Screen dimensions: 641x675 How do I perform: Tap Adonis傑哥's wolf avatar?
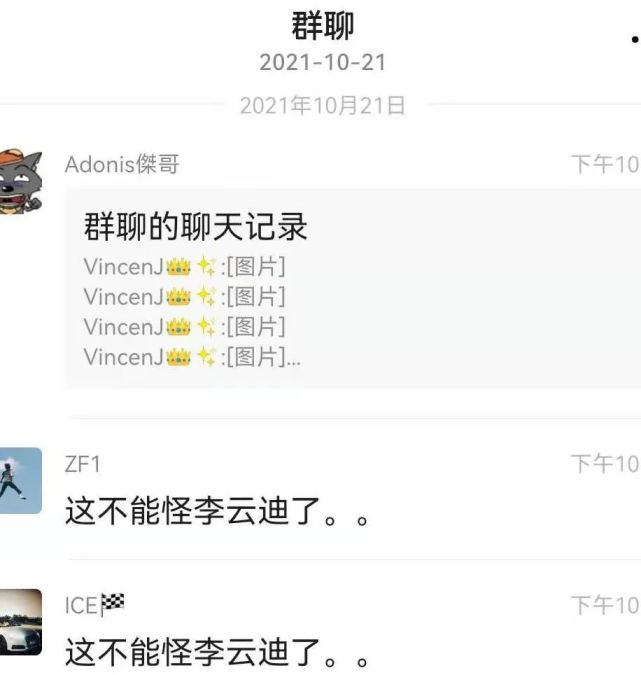(18, 181)
